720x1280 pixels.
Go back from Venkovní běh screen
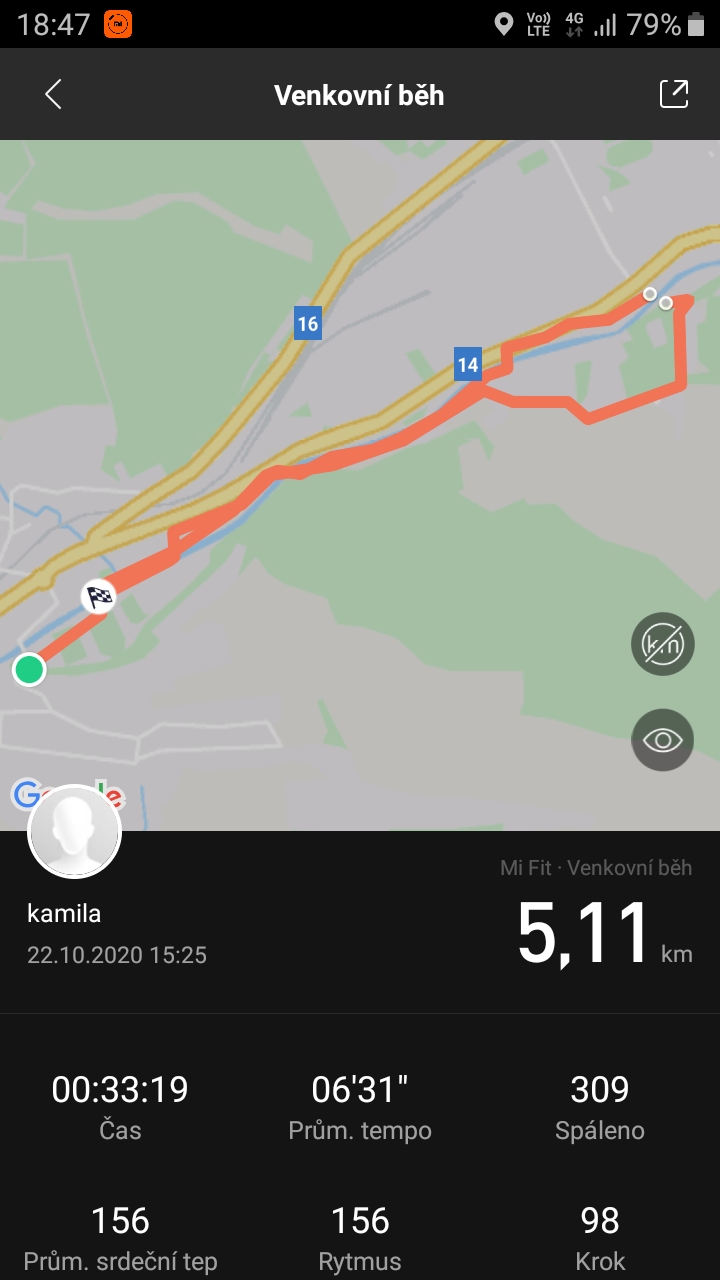(53, 95)
